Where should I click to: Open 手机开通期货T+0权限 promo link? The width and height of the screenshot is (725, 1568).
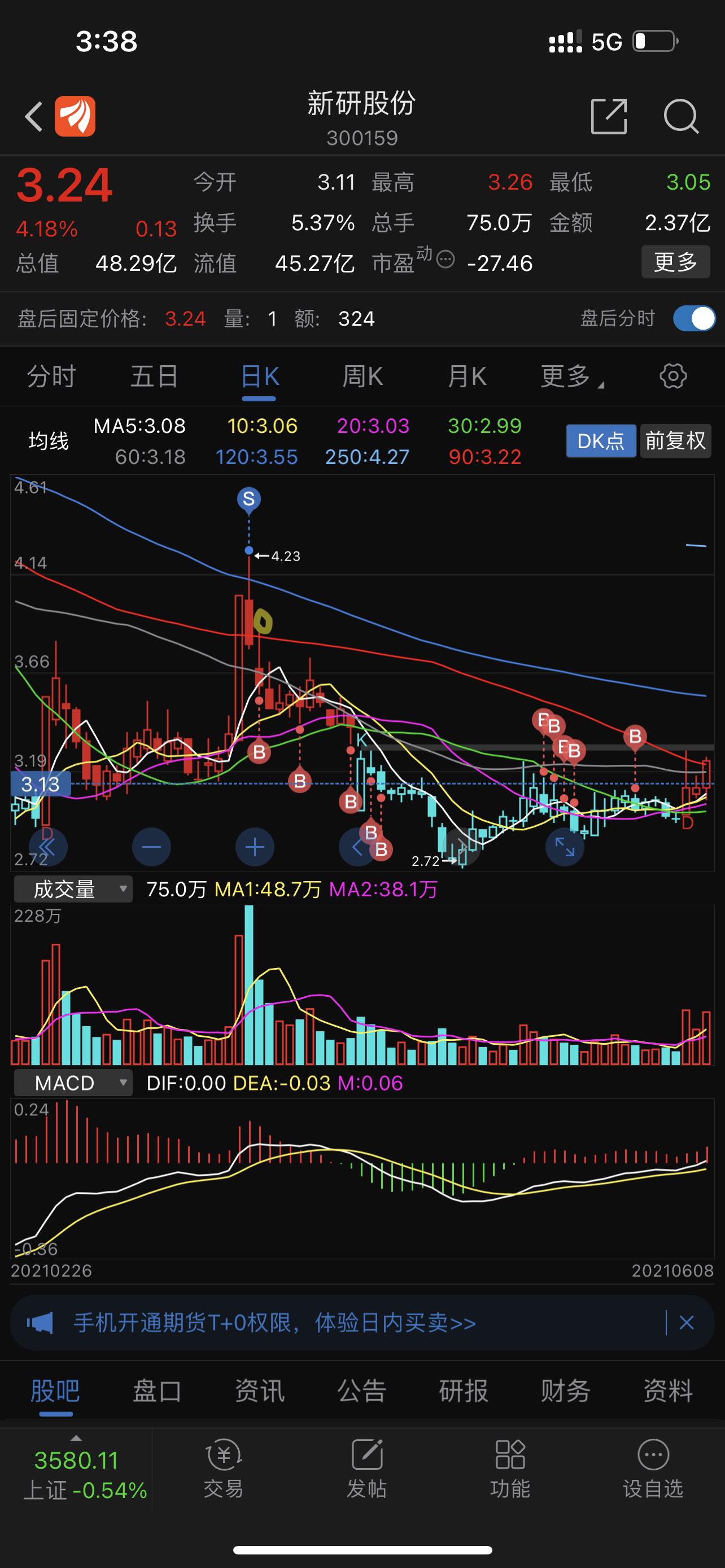pos(274,1322)
